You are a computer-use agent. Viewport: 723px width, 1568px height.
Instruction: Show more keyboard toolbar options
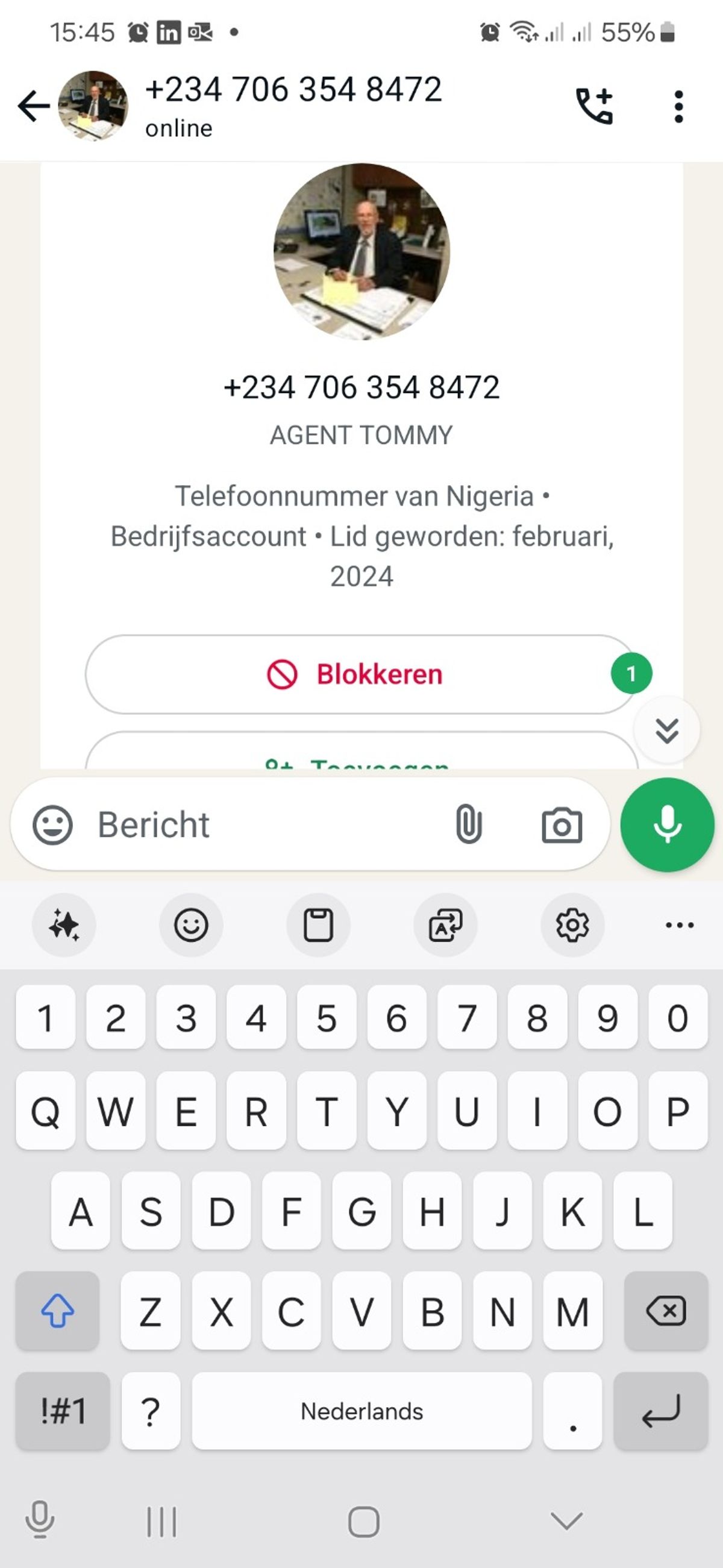[x=679, y=925]
